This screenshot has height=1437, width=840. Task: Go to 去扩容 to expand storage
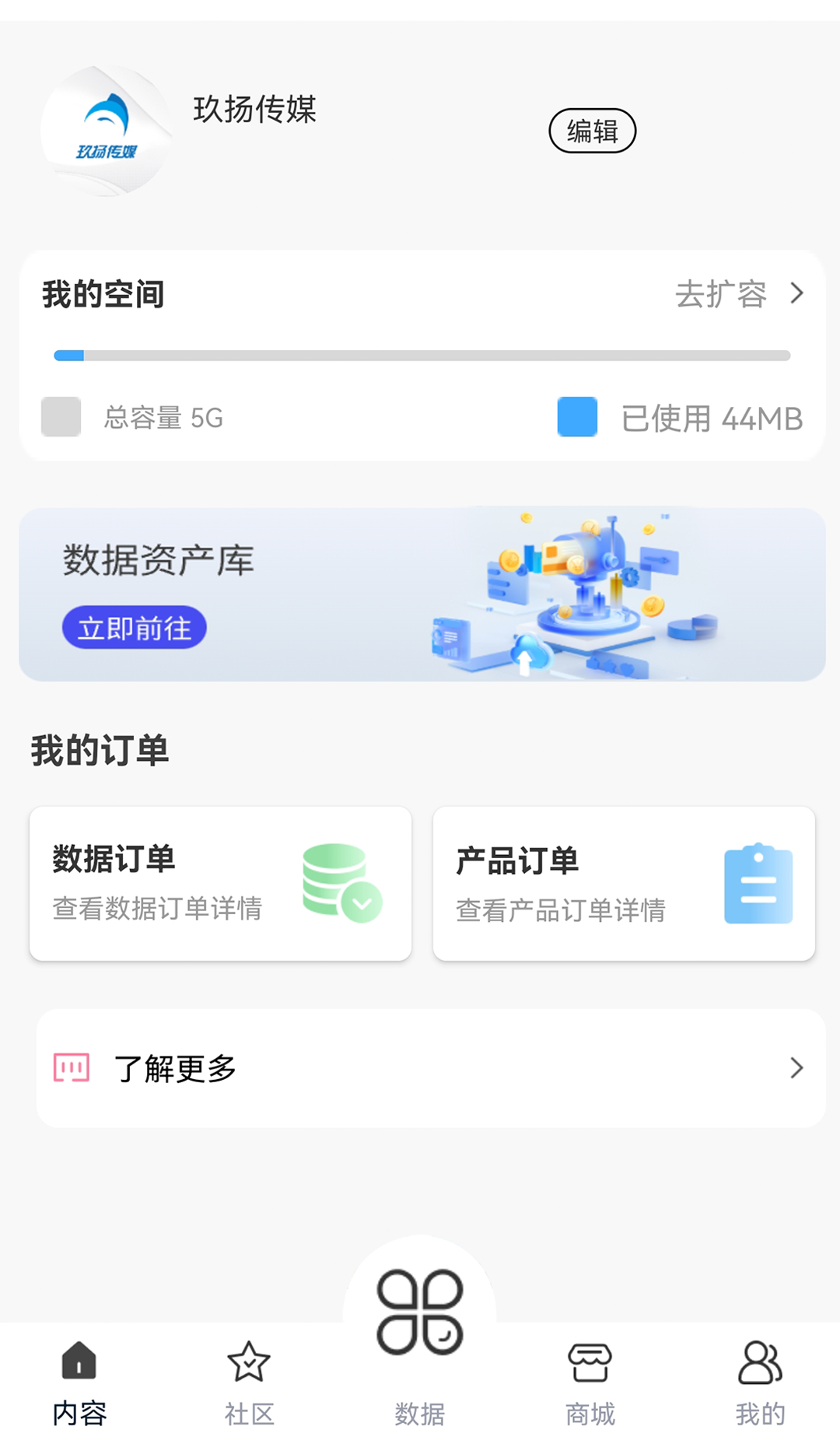738,294
